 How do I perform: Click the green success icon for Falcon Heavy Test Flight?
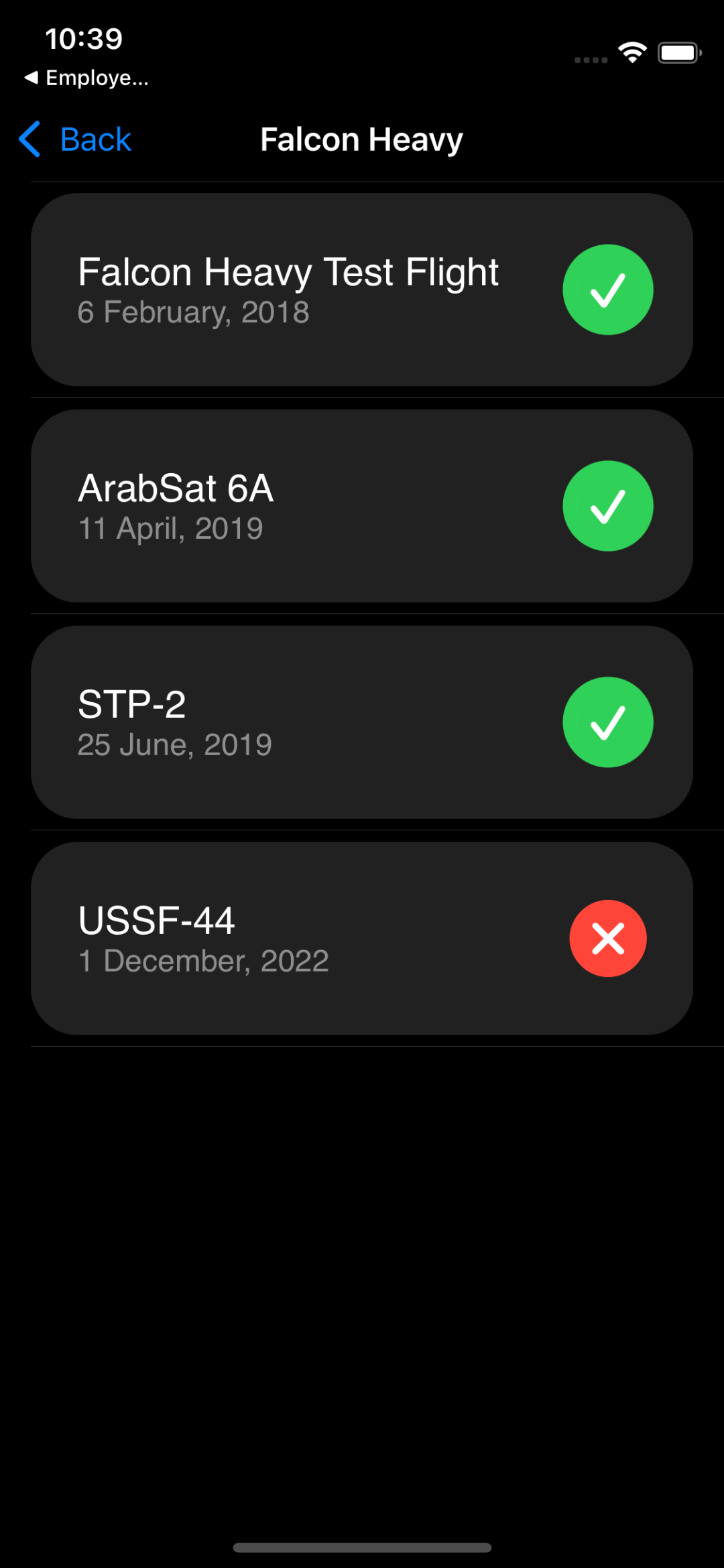tap(607, 289)
